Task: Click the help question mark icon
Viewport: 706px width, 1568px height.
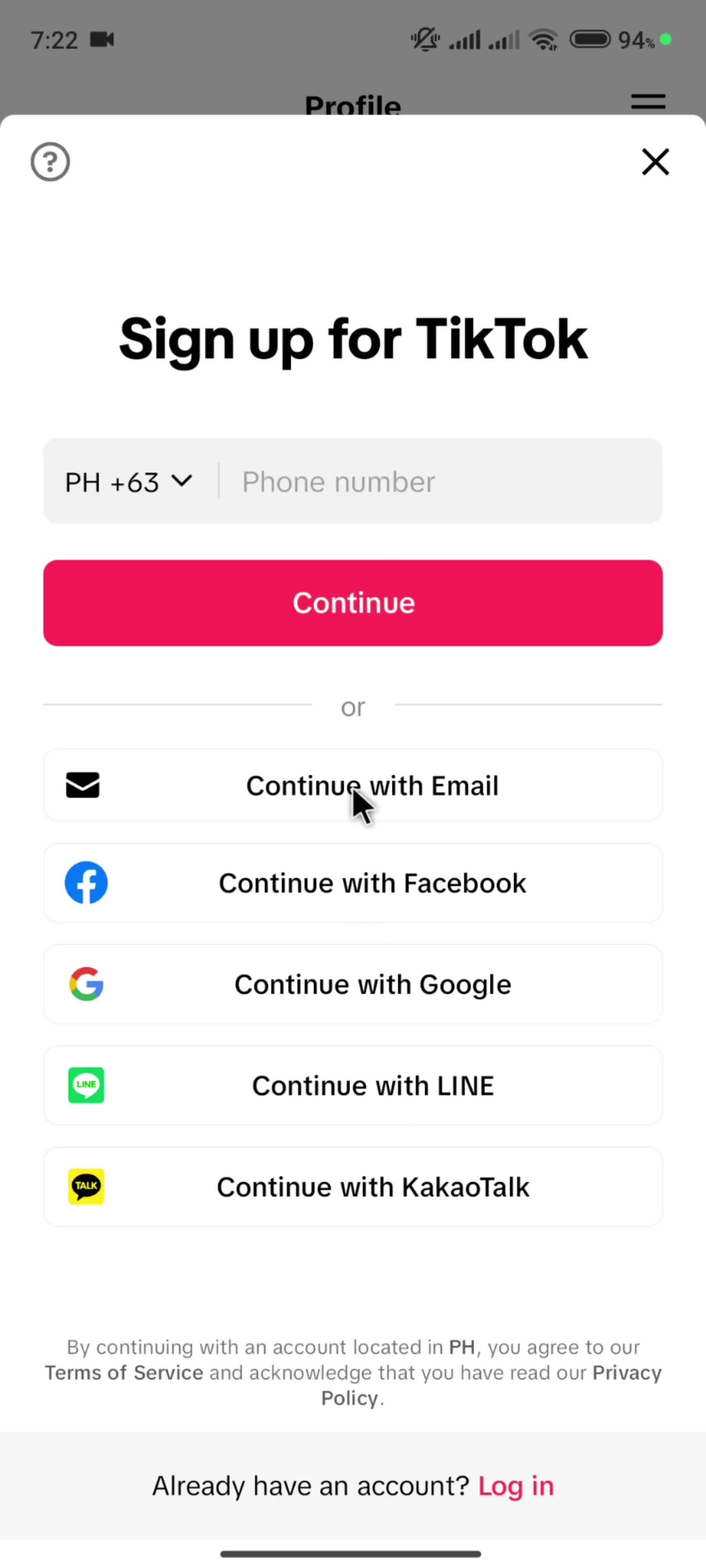Action: [x=49, y=162]
